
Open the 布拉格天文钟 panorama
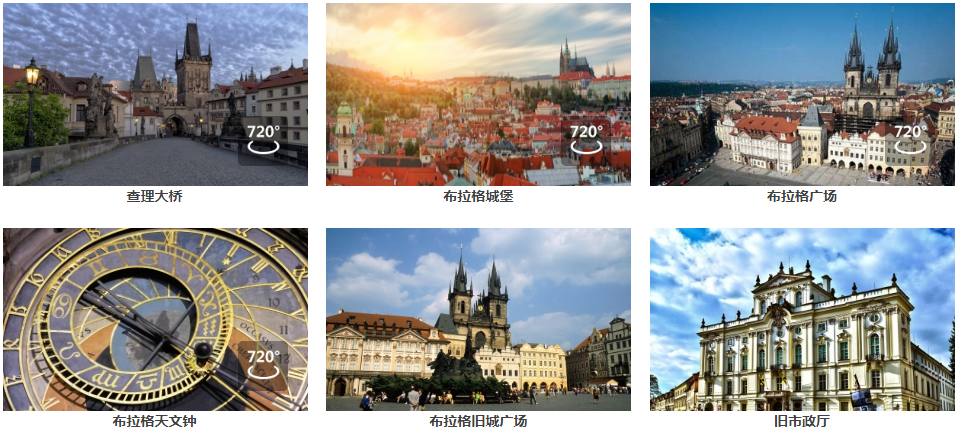coord(155,319)
